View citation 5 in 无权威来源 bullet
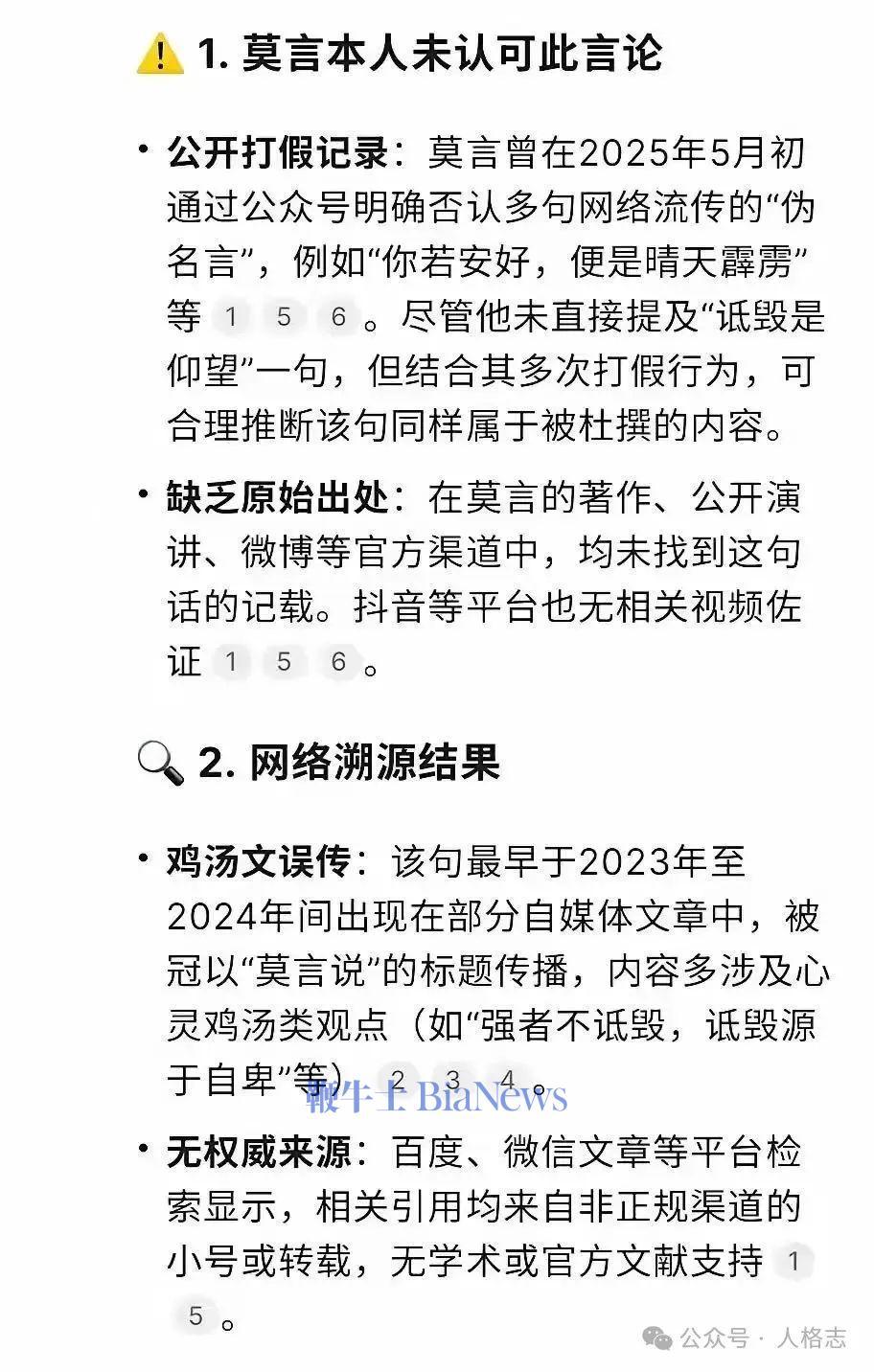Screen dimensions: 874x1372 coord(195,1315)
